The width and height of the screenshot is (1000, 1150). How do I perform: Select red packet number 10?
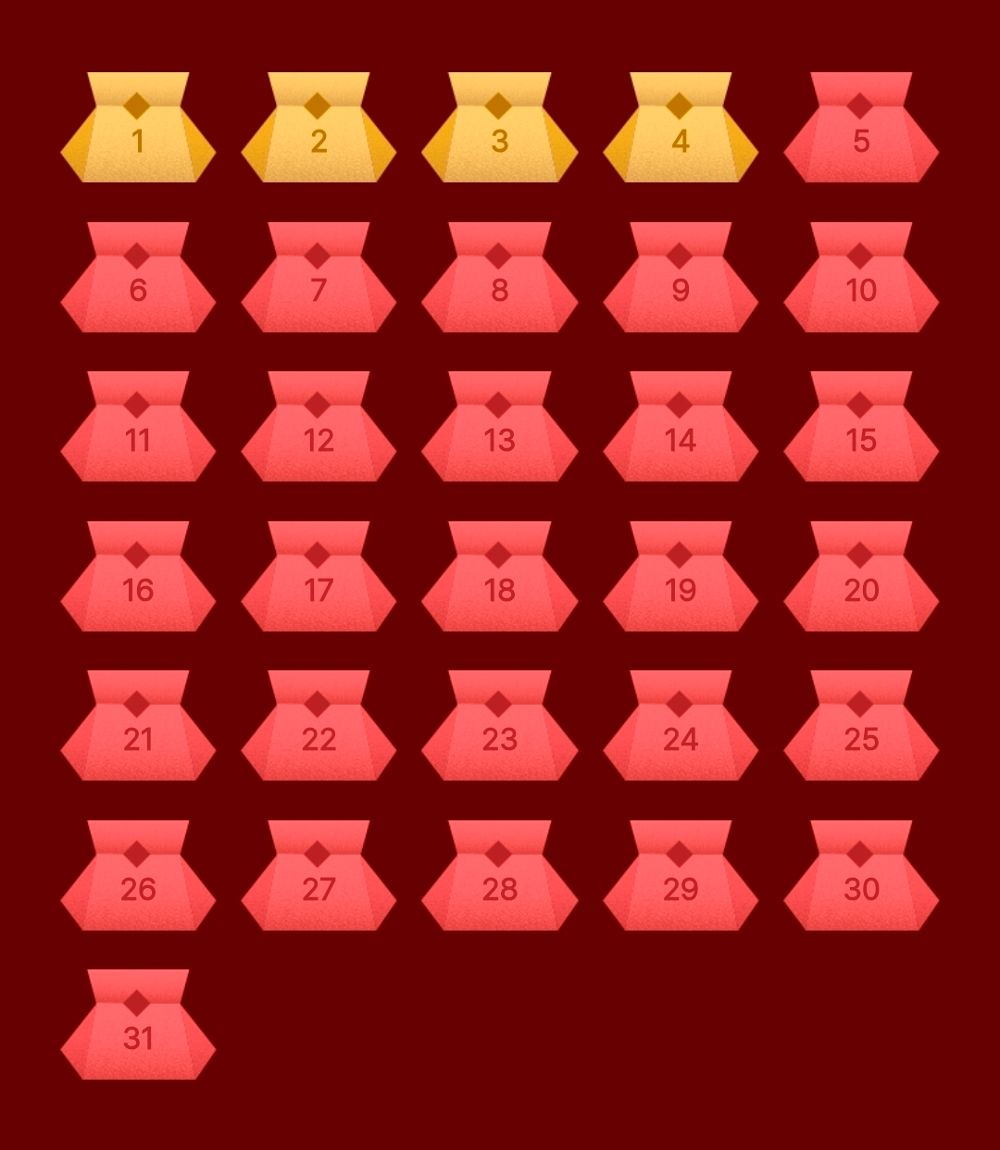861,280
